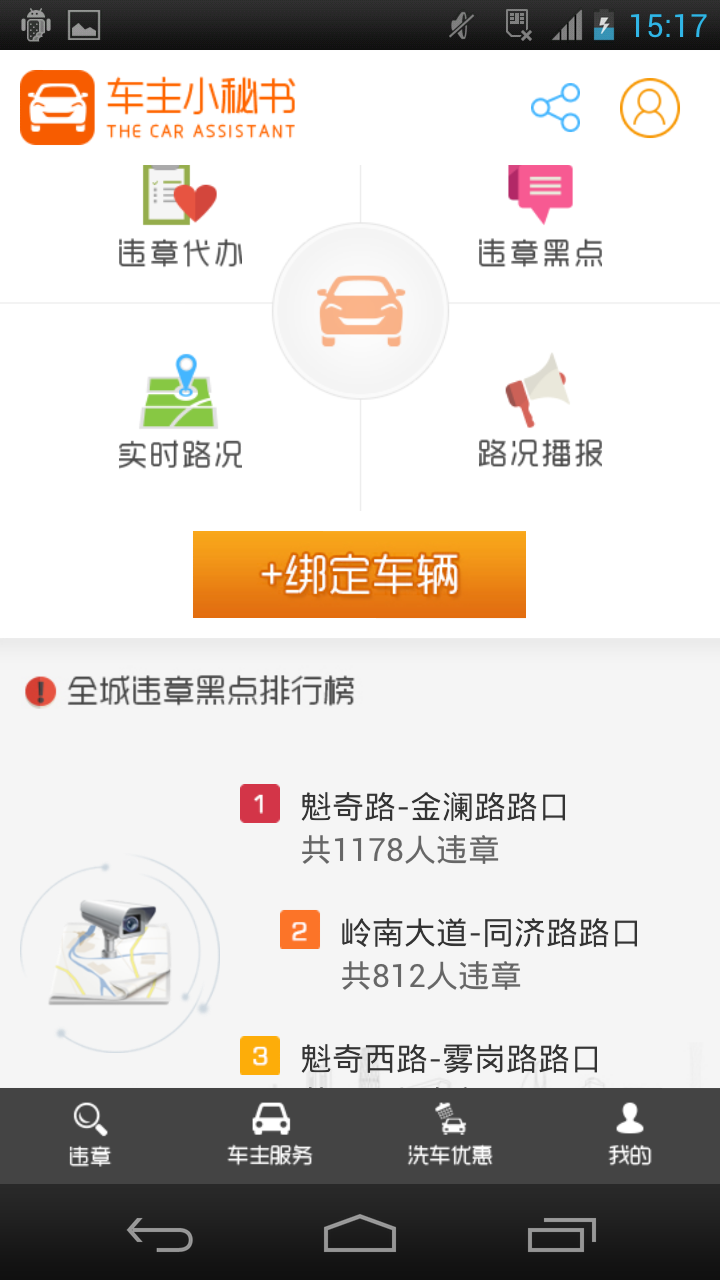Tap the central car icon
The width and height of the screenshot is (720, 1280).
pos(360,311)
